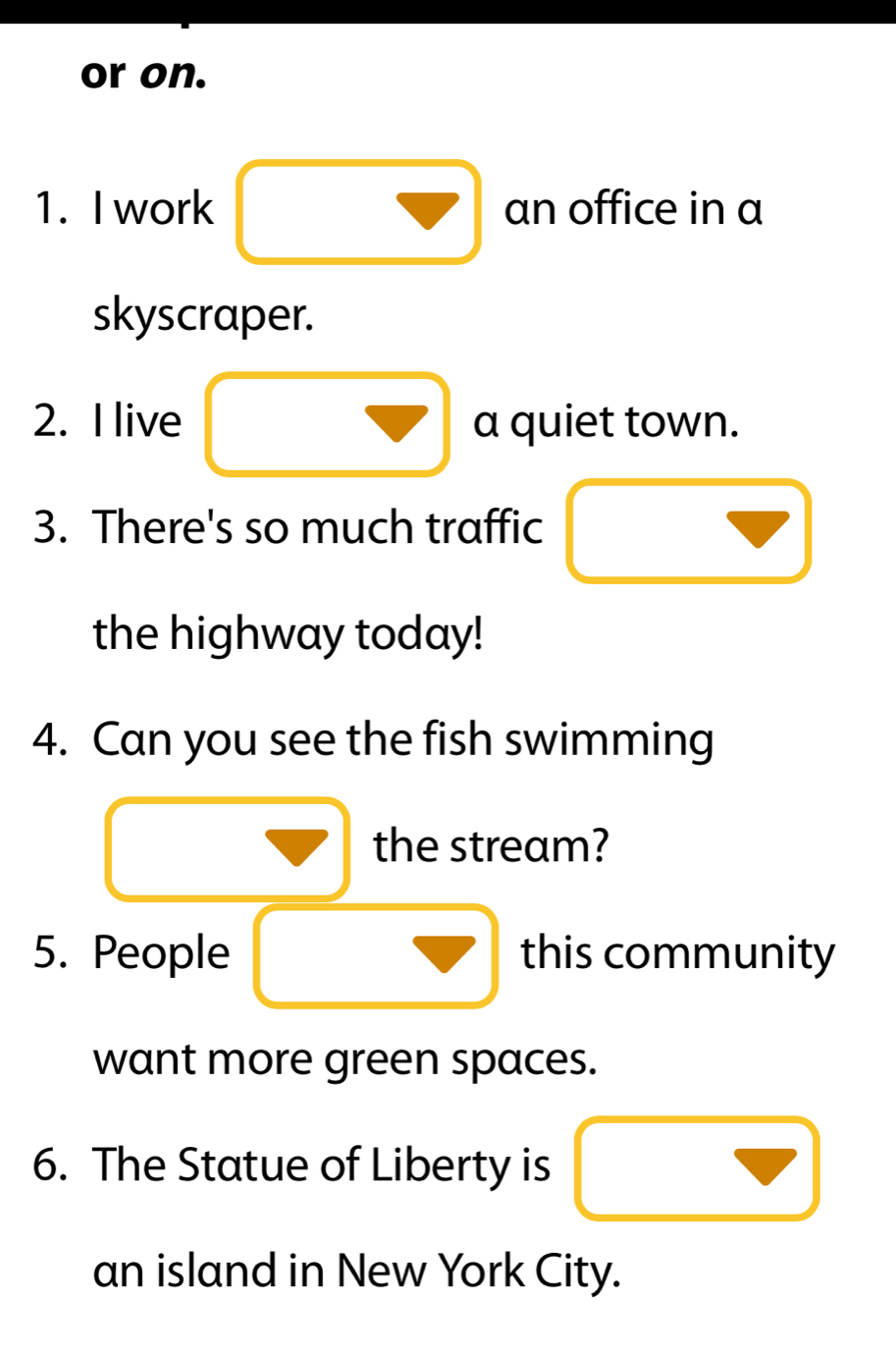
Task: Select the dropdown after "so much traffic"
Action: click(x=689, y=531)
